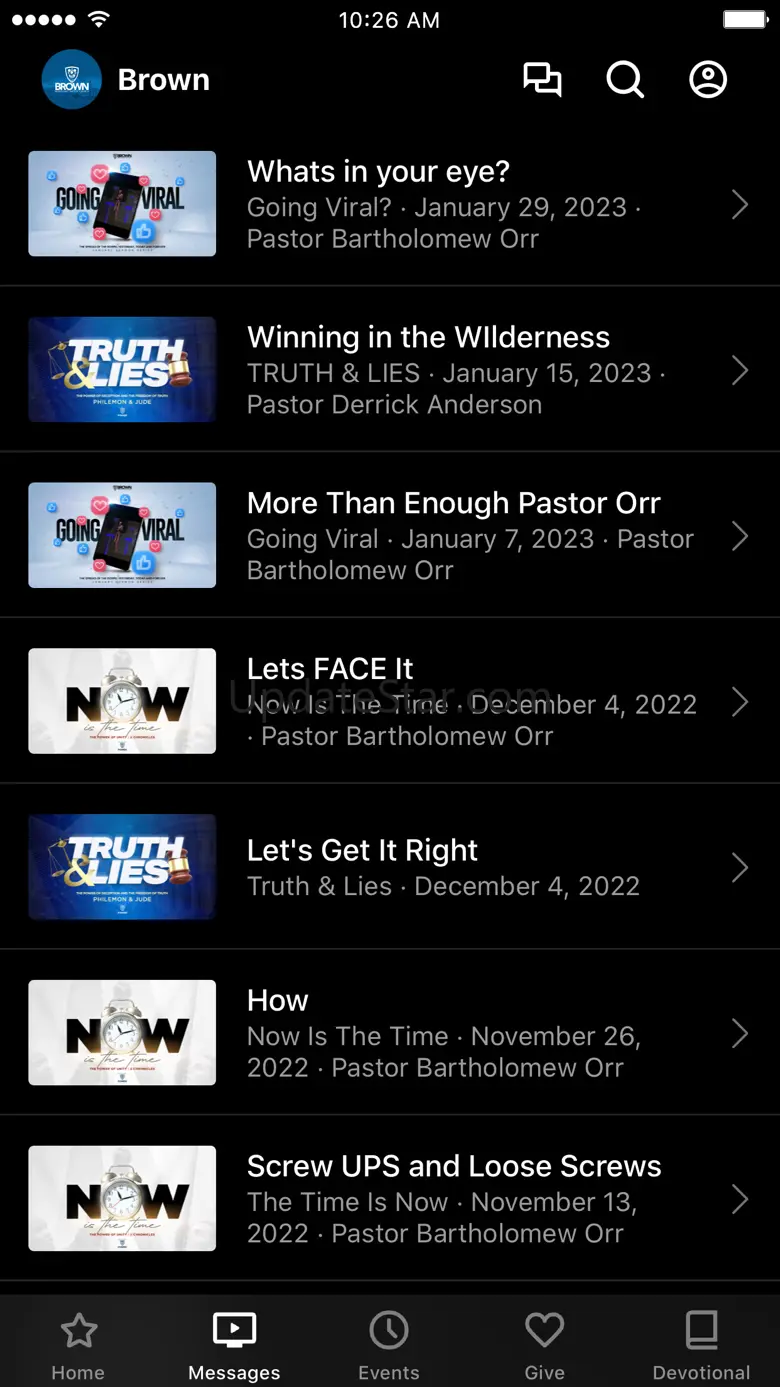Select the Messages tab
The width and height of the screenshot is (780, 1387).
pos(234,1346)
